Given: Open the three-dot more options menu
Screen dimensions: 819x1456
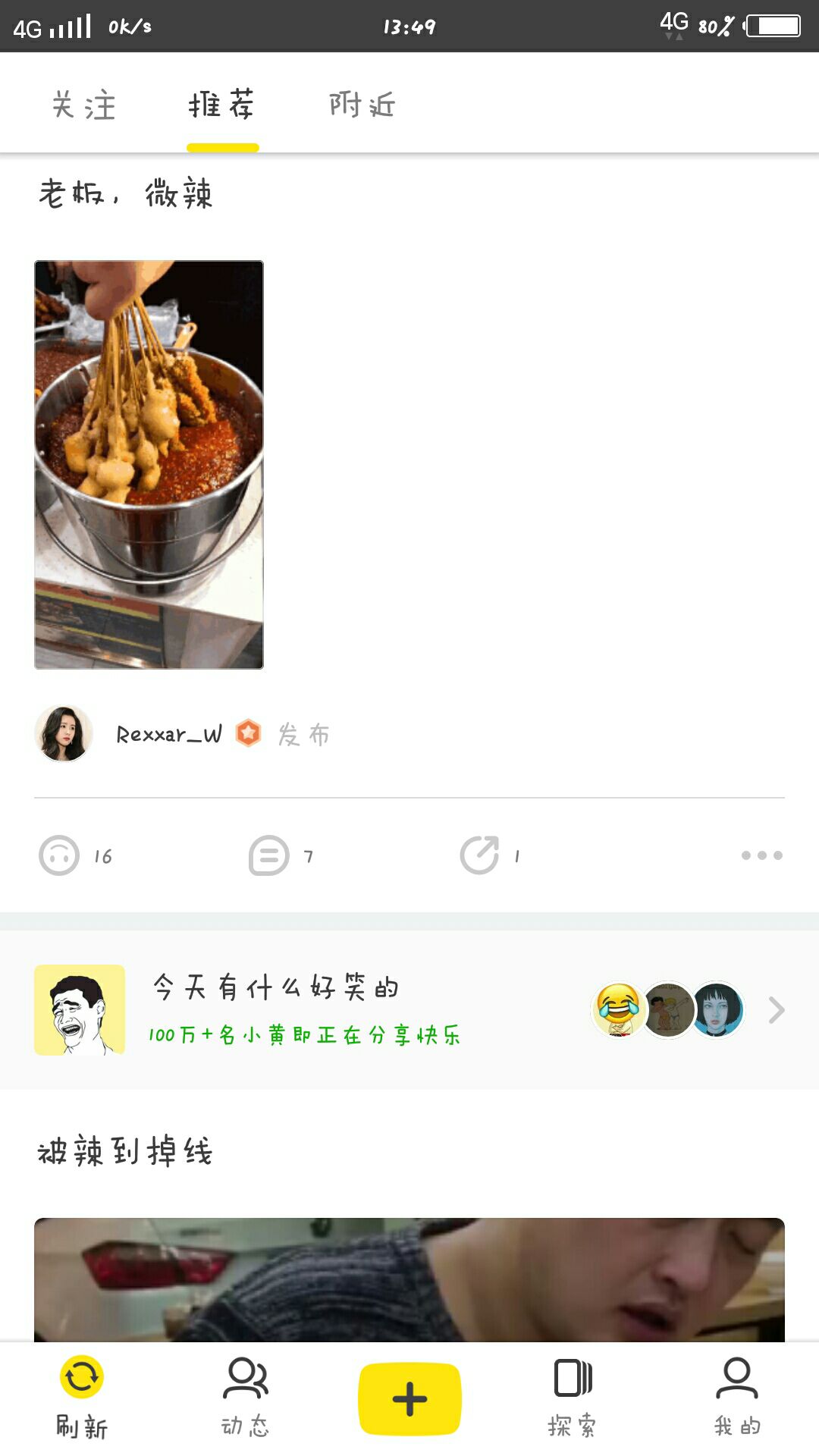Looking at the screenshot, I should pos(761,855).
